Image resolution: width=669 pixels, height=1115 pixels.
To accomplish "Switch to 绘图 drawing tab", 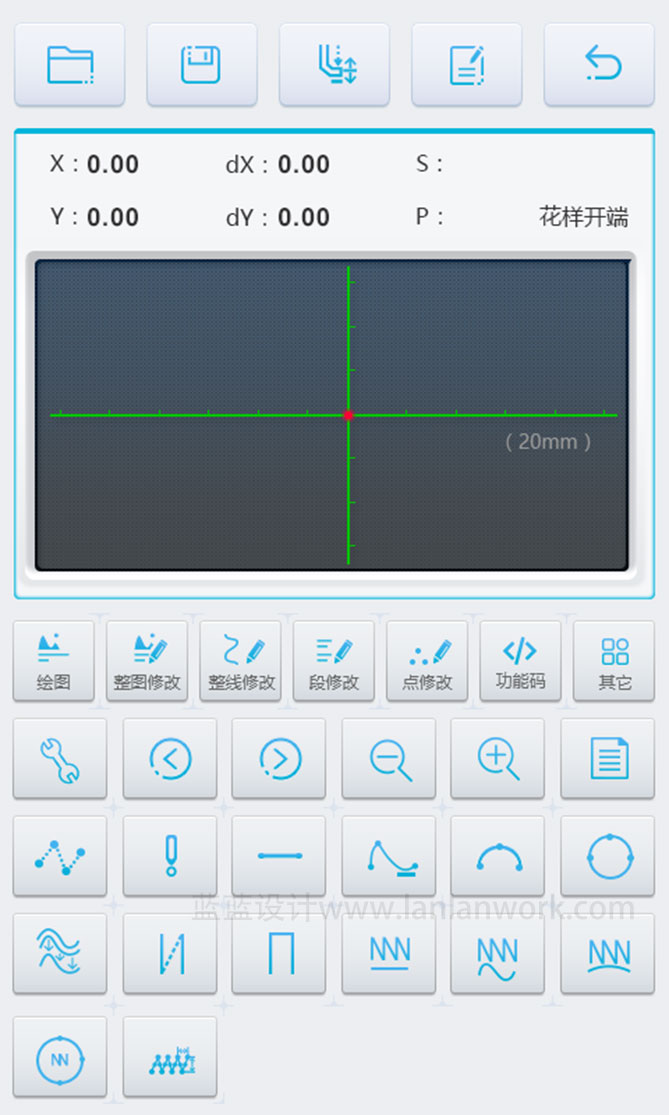I will [x=53, y=661].
